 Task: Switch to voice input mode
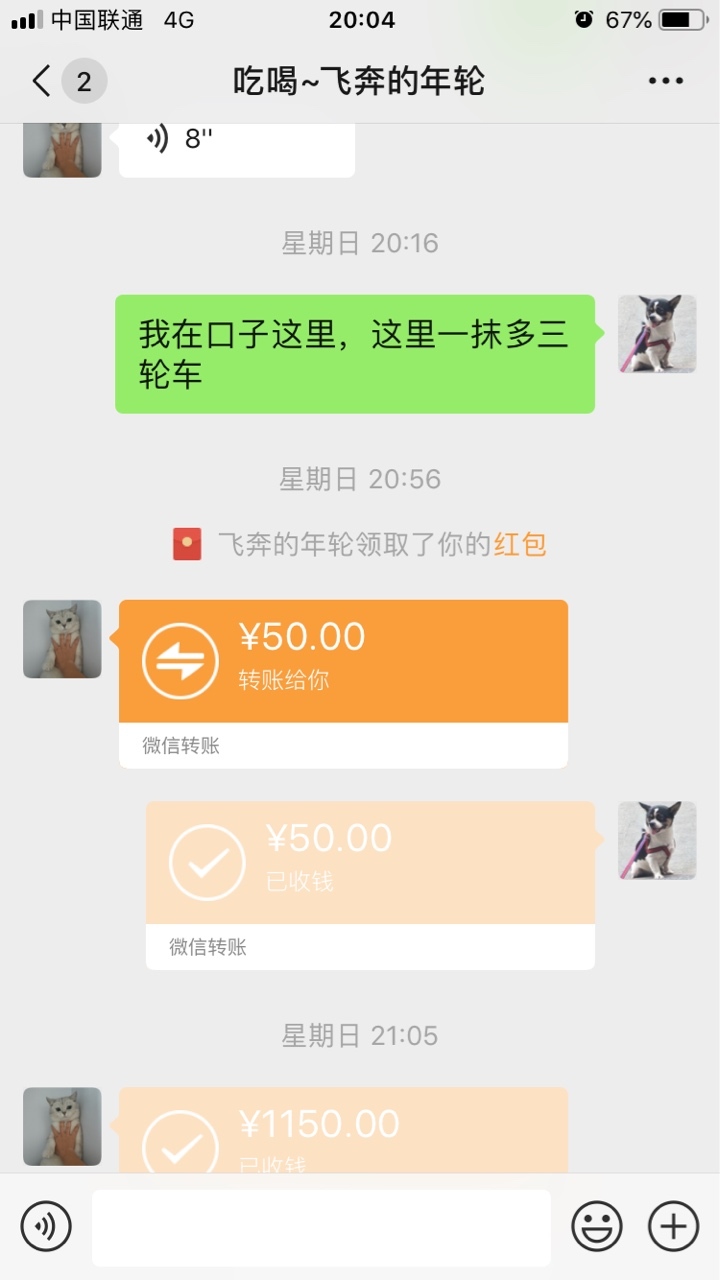point(46,1226)
